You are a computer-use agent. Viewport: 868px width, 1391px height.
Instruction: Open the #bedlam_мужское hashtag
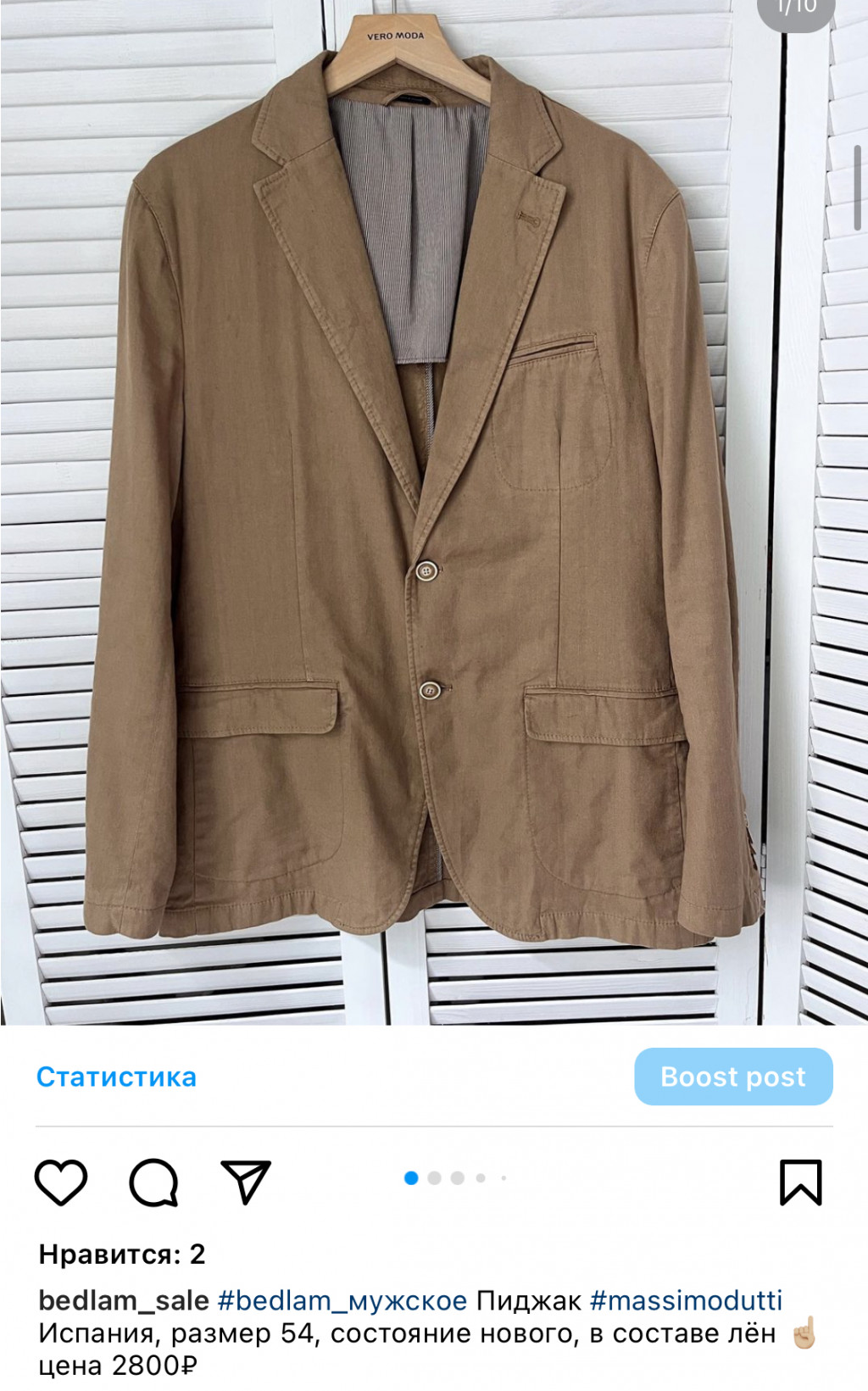[342, 1300]
